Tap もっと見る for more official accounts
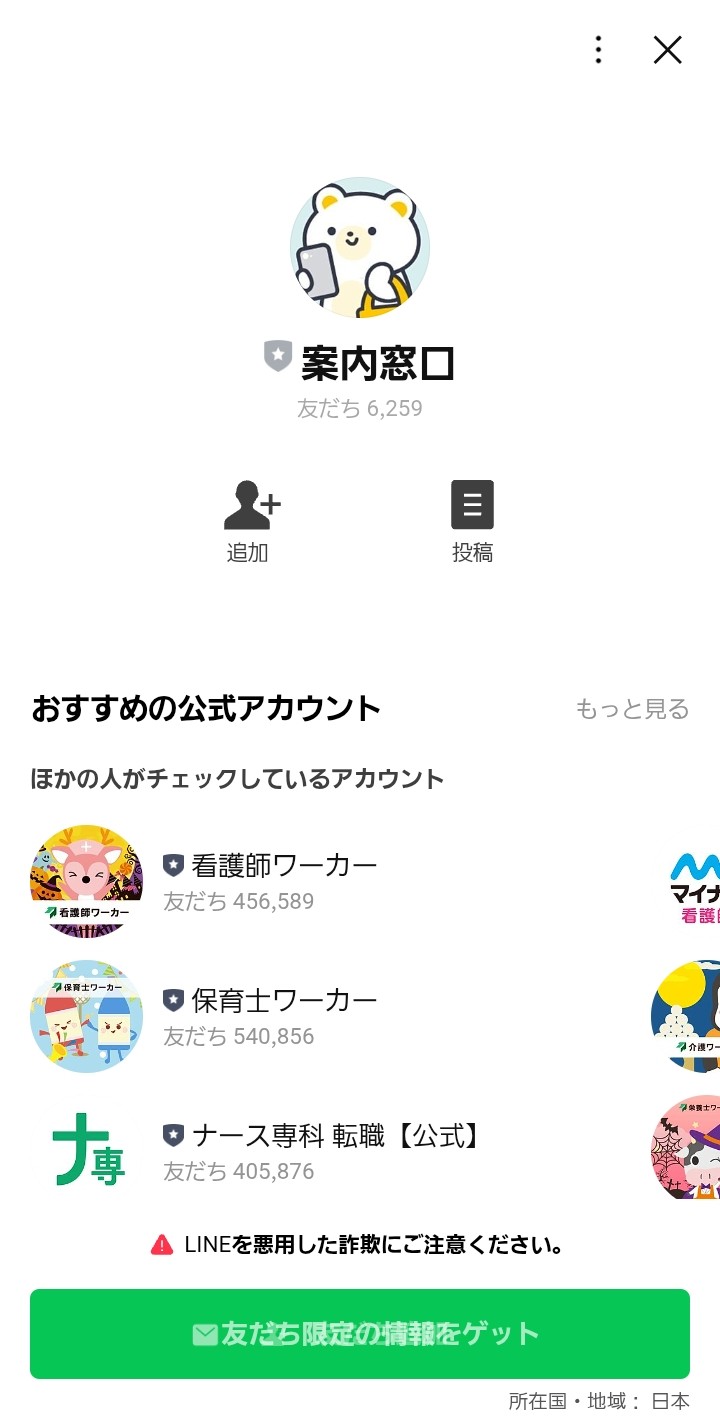 coord(632,709)
